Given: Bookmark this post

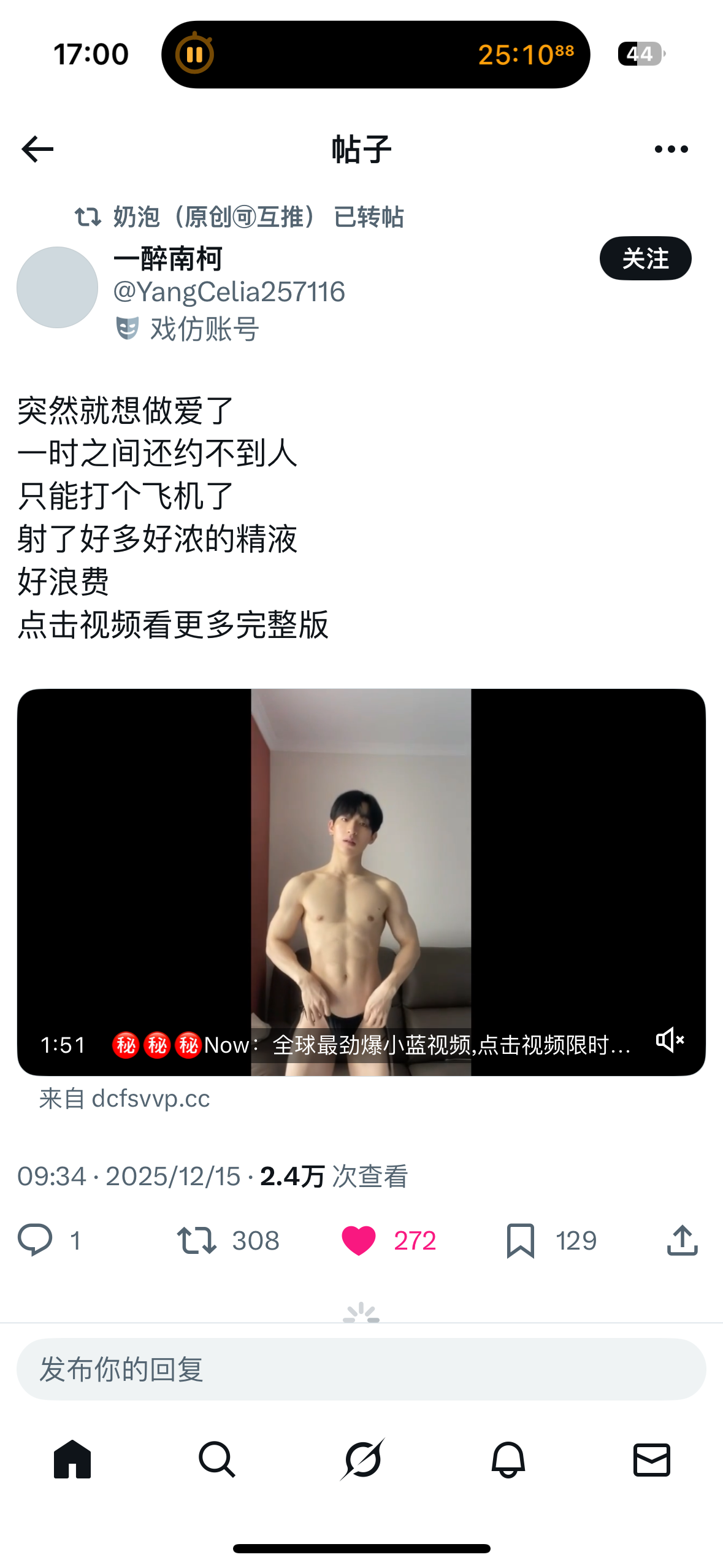Looking at the screenshot, I should 521,1240.
